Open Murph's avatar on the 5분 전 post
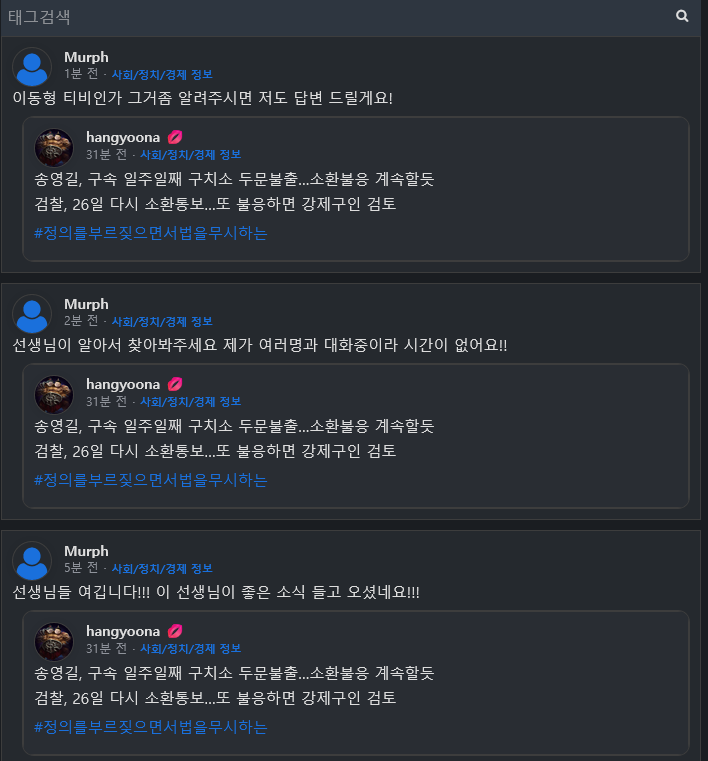 pyautogui.click(x=32, y=560)
